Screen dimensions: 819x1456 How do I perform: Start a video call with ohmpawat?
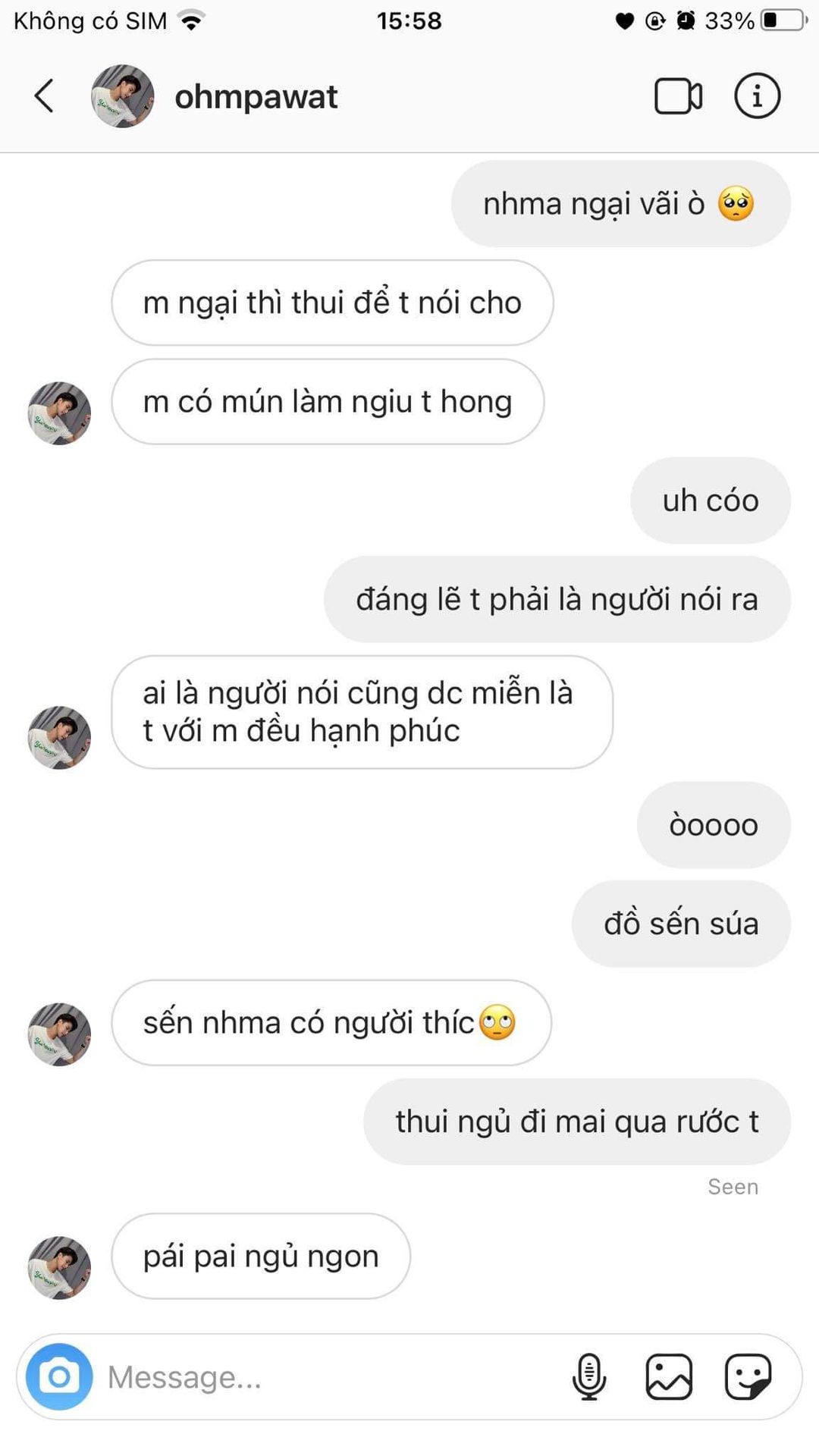(678, 96)
